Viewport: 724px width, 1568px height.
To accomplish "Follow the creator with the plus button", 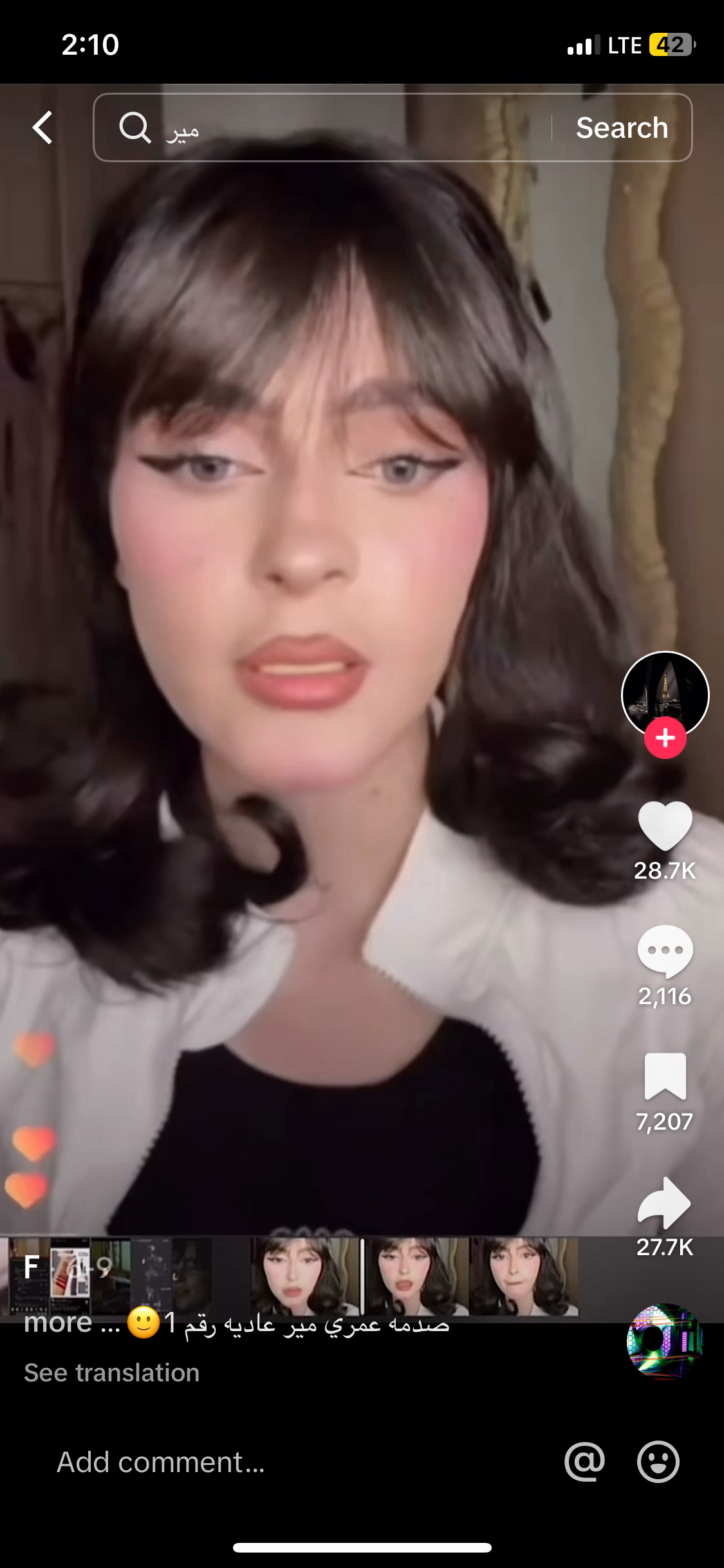I will tap(665, 738).
